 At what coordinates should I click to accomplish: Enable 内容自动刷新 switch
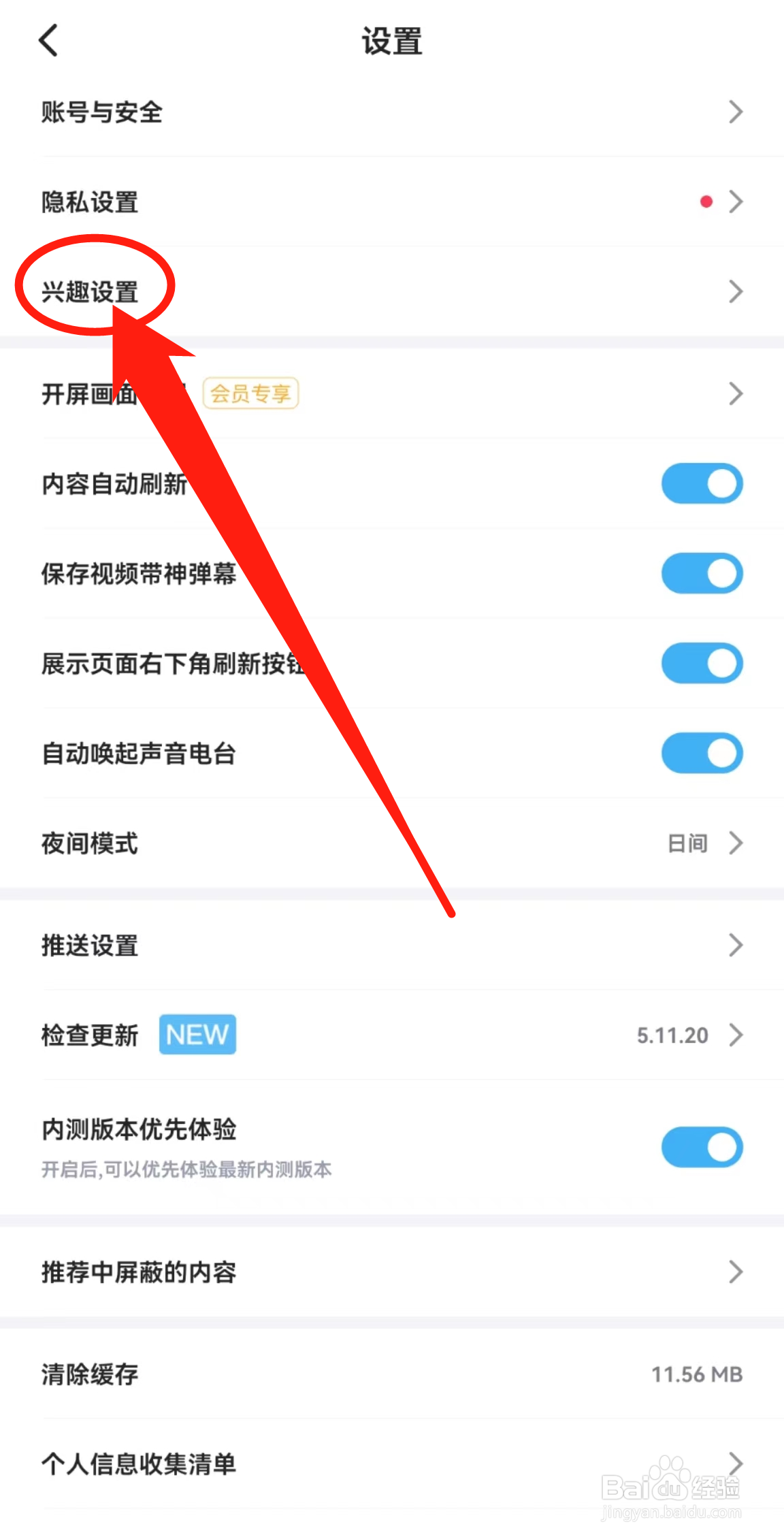tap(702, 483)
